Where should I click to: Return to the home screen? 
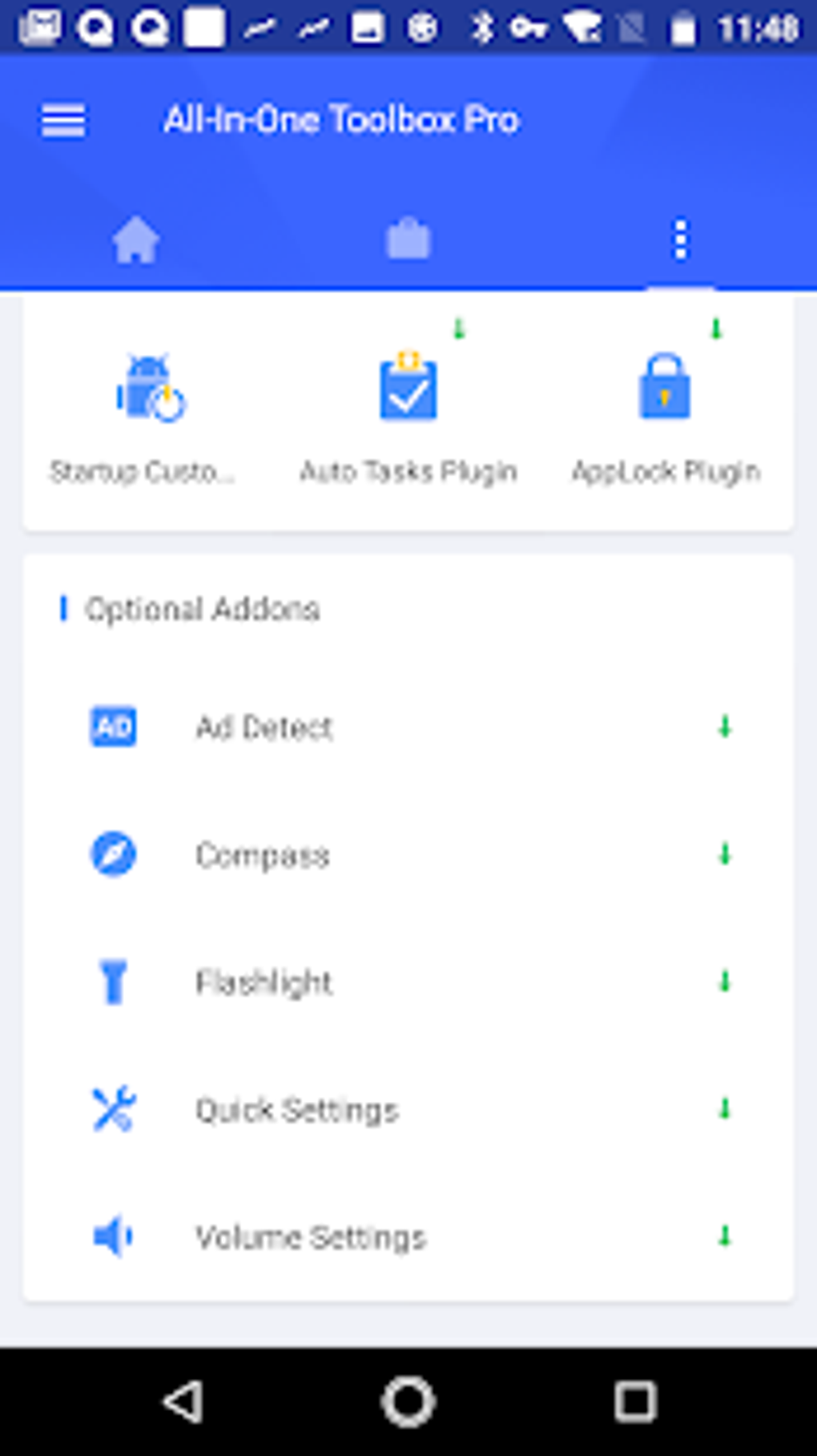(x=408, y=1402)
